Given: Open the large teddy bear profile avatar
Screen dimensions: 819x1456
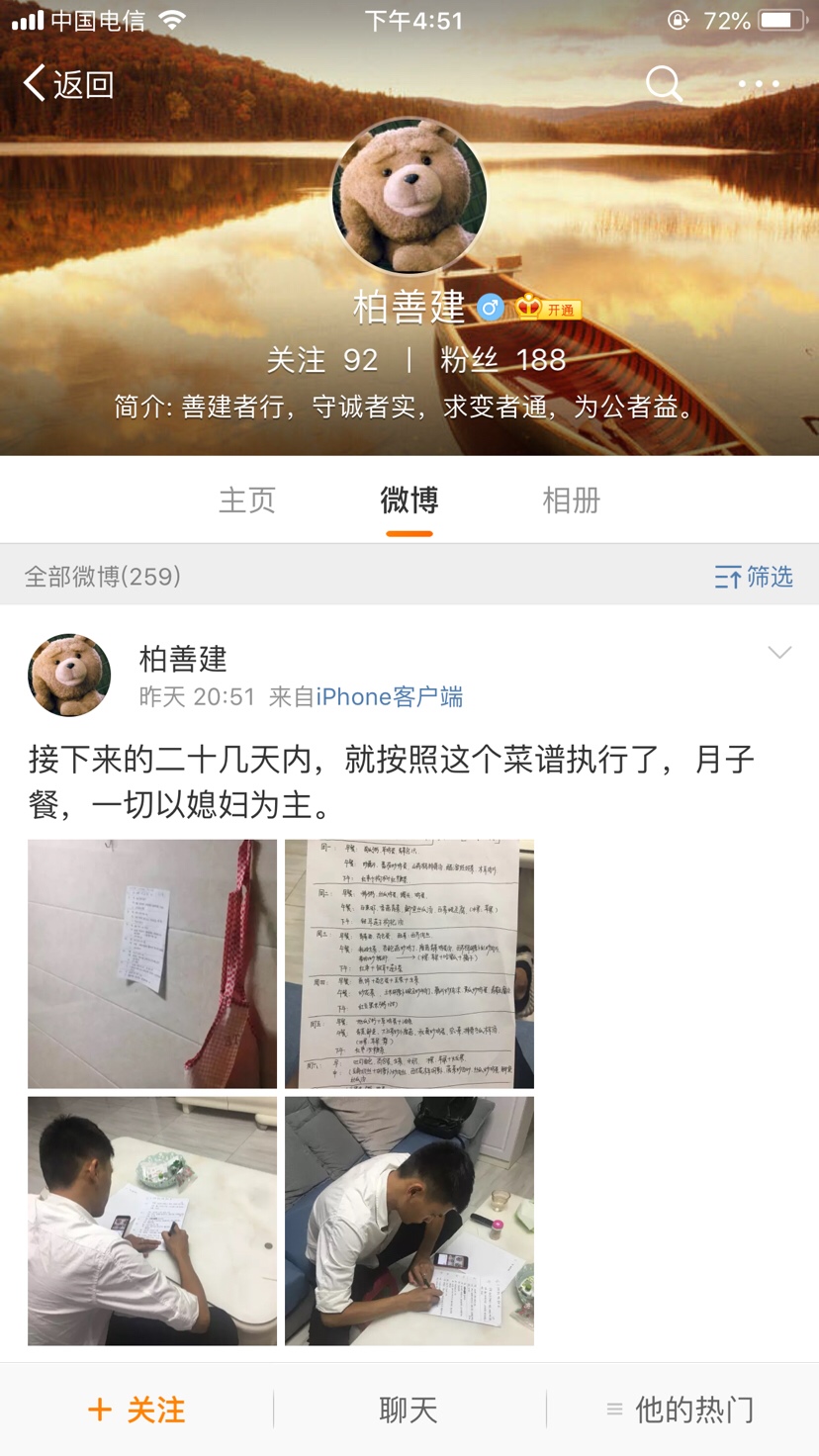Looking at the screenshot, I should pos(409,197).
